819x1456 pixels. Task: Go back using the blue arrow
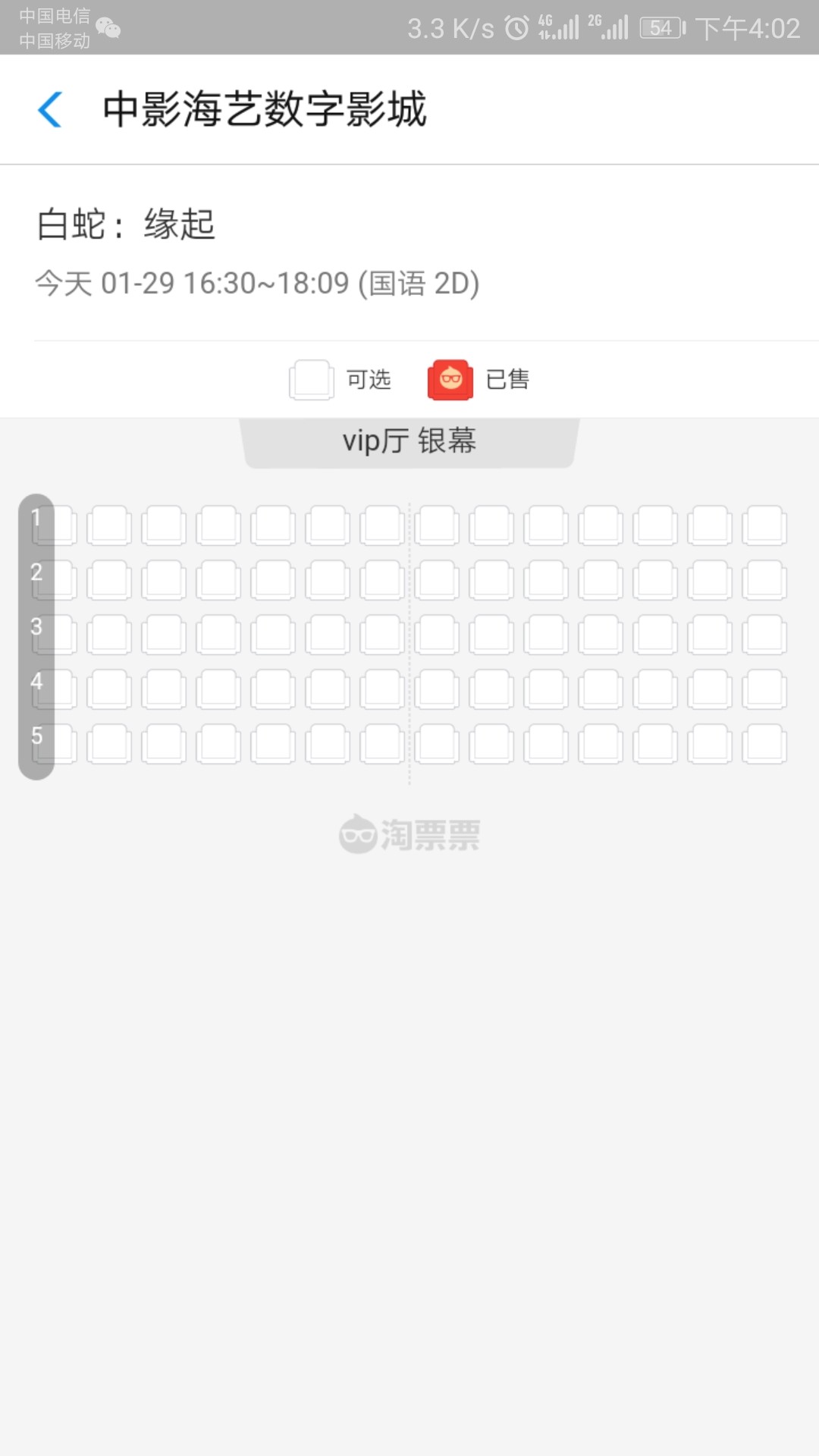pos(50,109)
